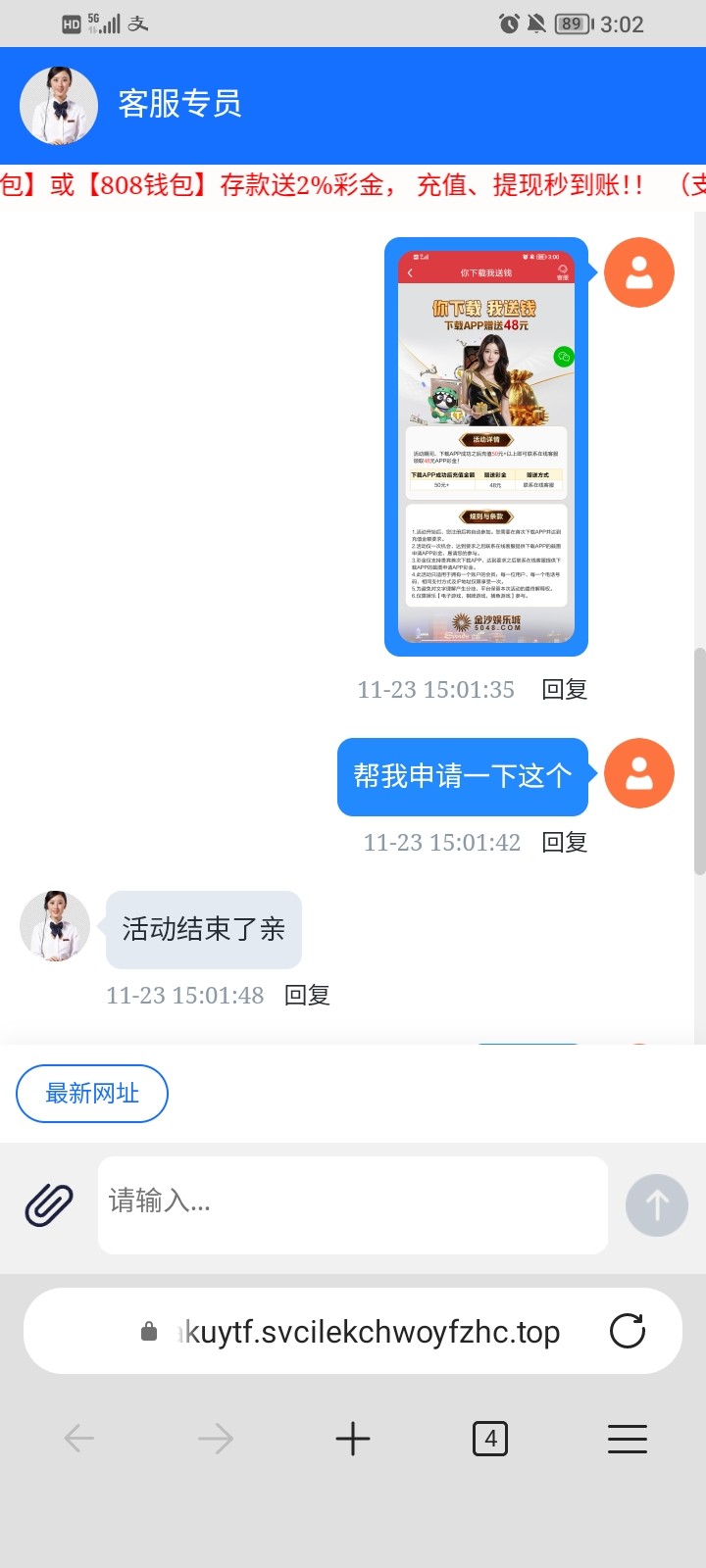Go back with the browser back arrow
Viewport: 706px width, 1568px height.
(78, 1439)
